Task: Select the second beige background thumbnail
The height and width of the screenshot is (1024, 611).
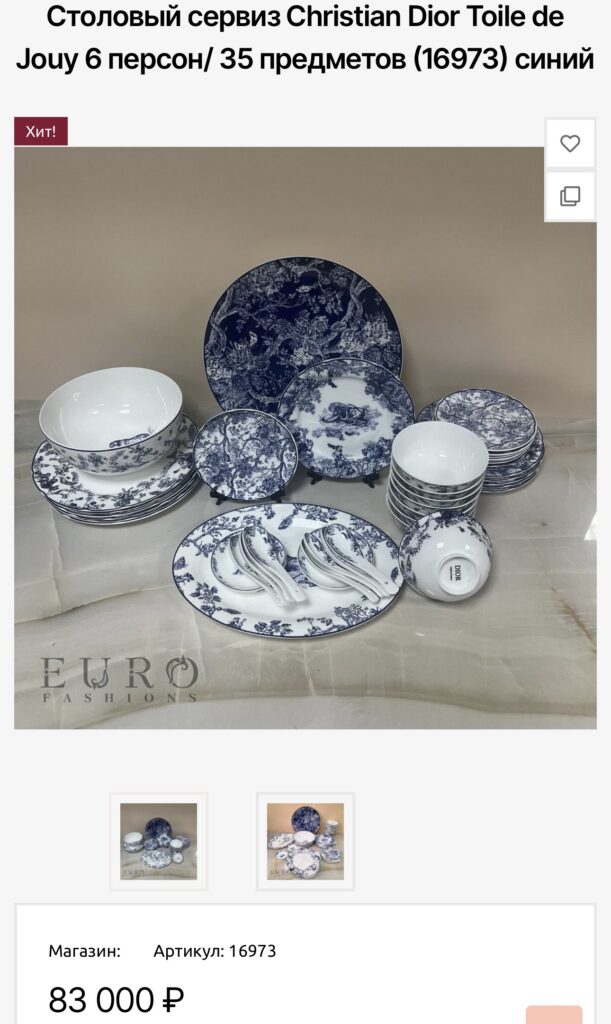Action: (x=305, y=841)
